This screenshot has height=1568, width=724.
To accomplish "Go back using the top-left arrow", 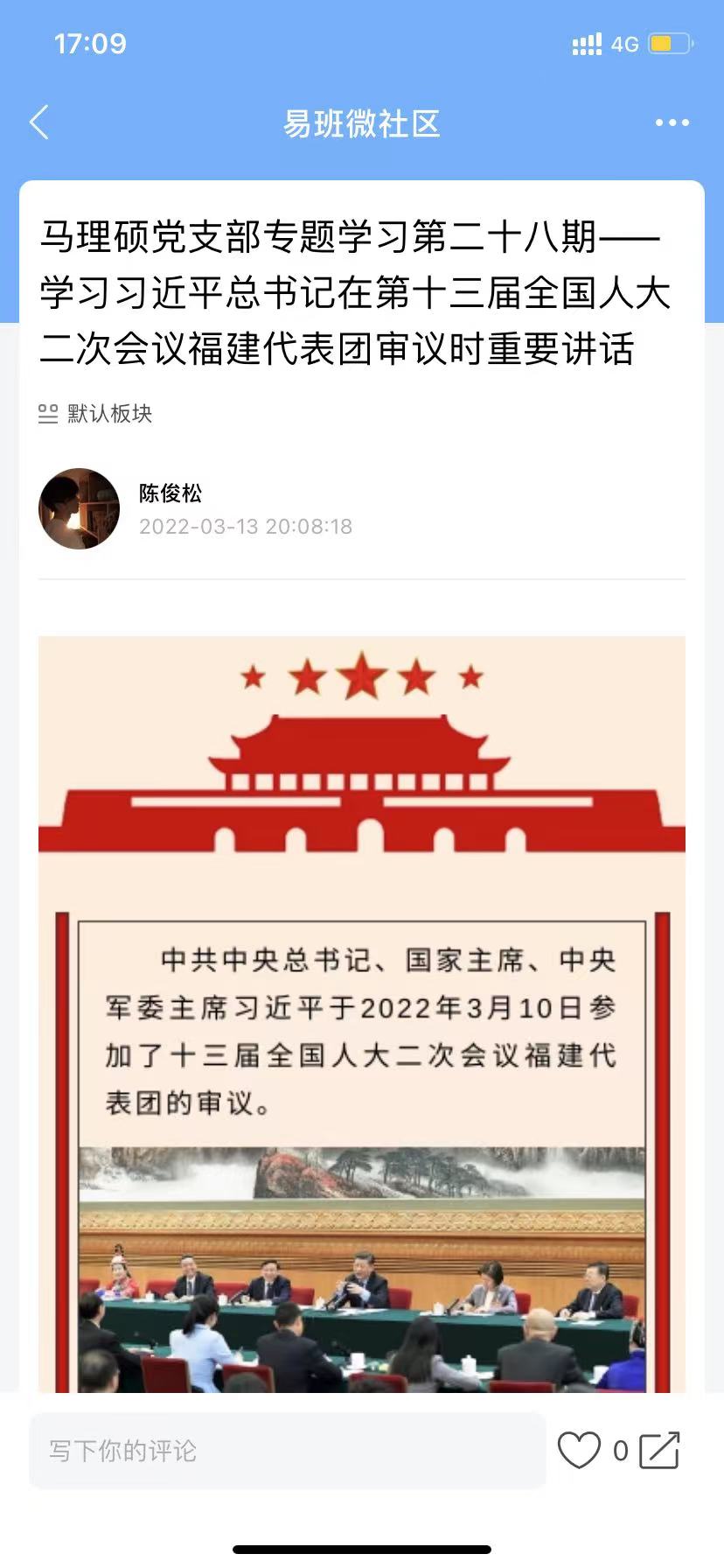I will (39, 122).
